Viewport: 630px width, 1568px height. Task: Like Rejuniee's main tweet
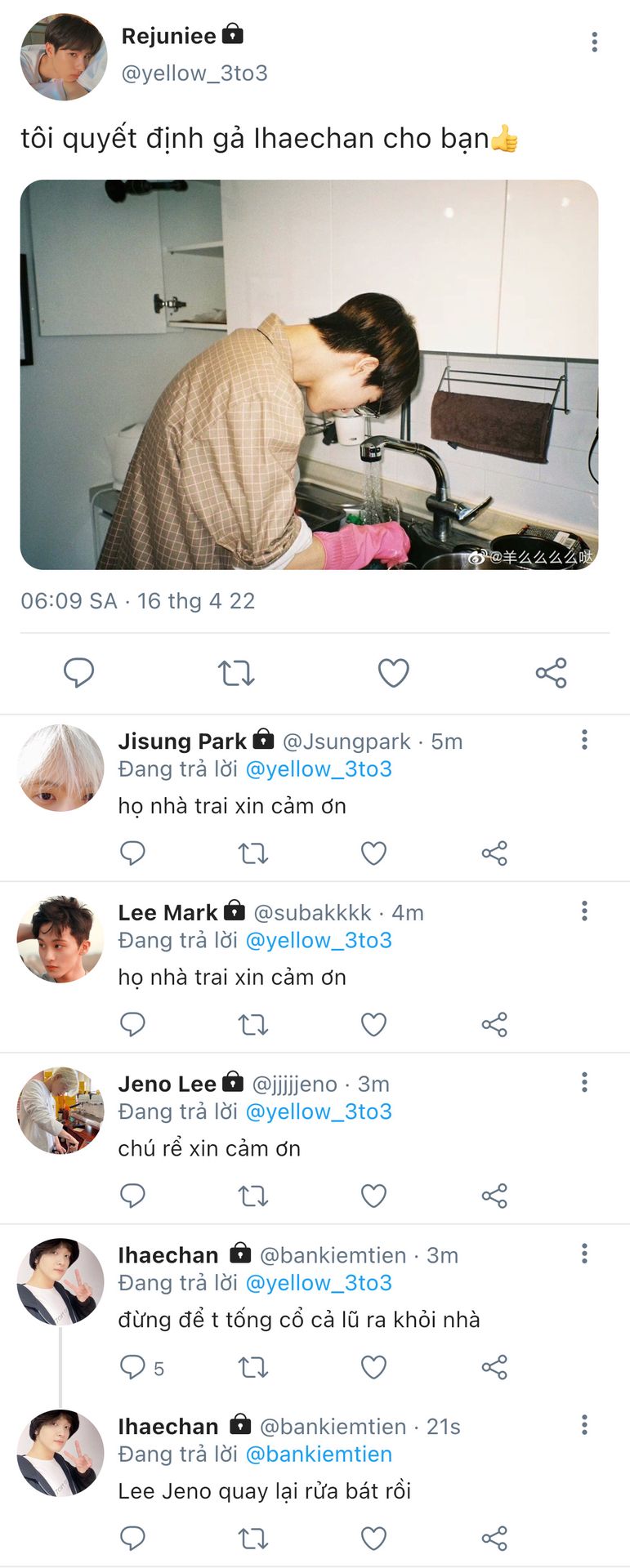(x=393, y=673)
